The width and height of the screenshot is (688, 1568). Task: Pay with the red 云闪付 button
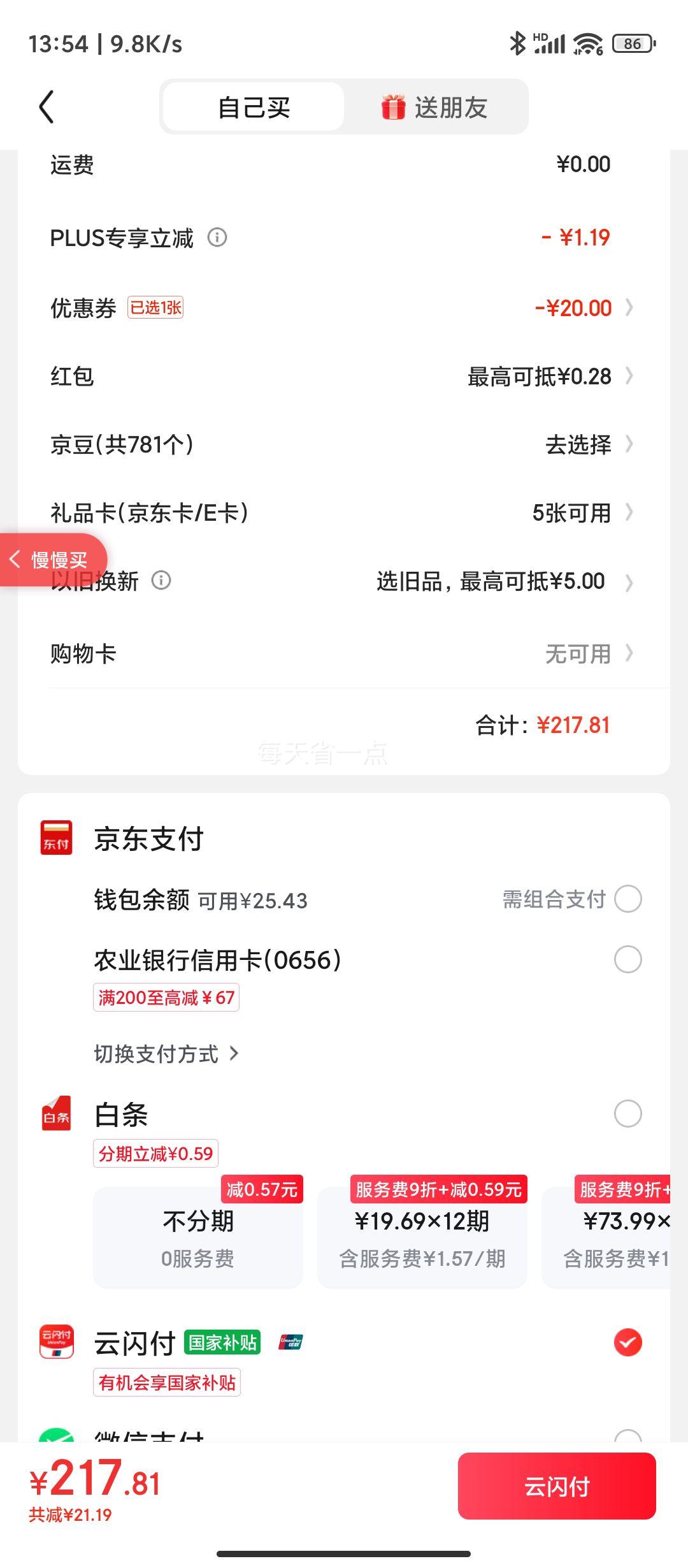557,1486
